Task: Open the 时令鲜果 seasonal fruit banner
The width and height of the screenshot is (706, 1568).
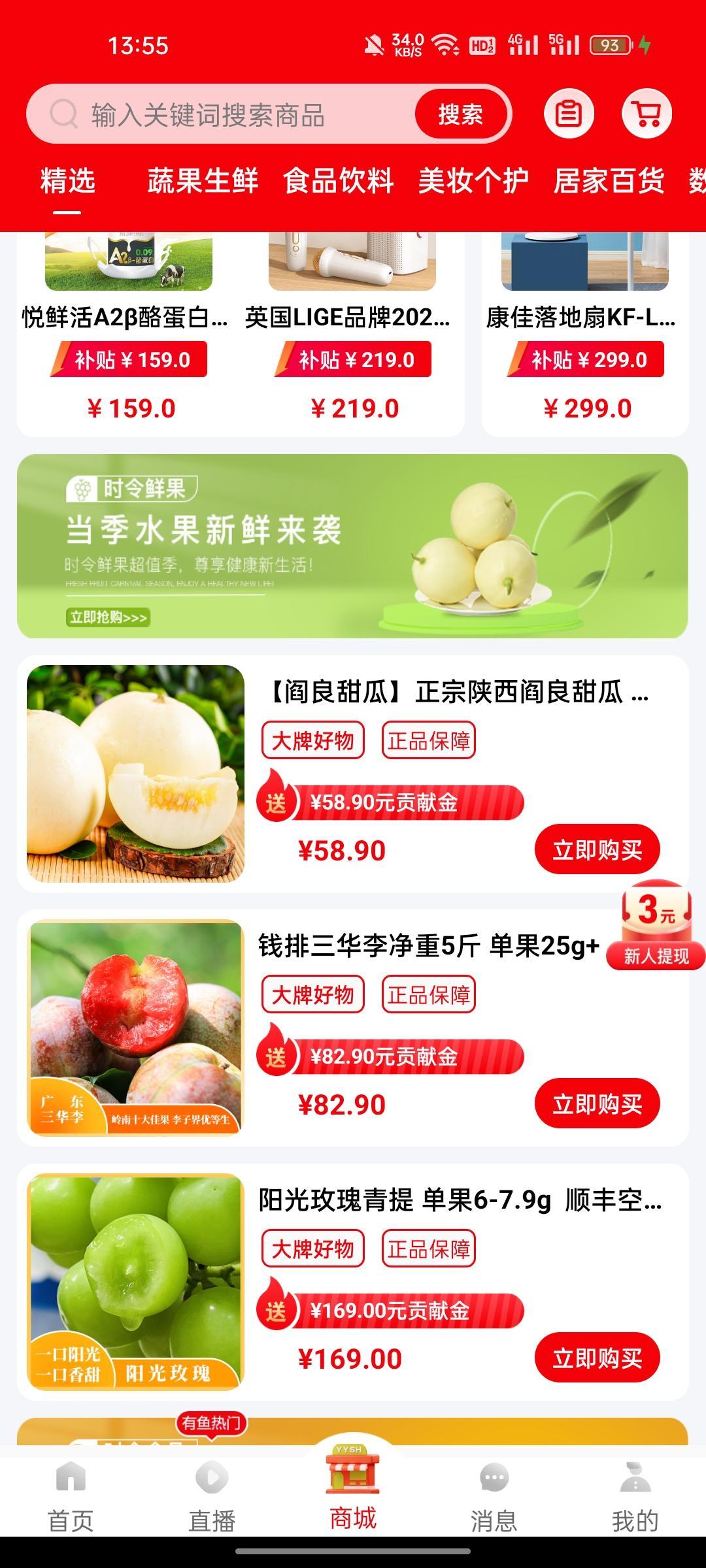Action: (x=352, y=546)
